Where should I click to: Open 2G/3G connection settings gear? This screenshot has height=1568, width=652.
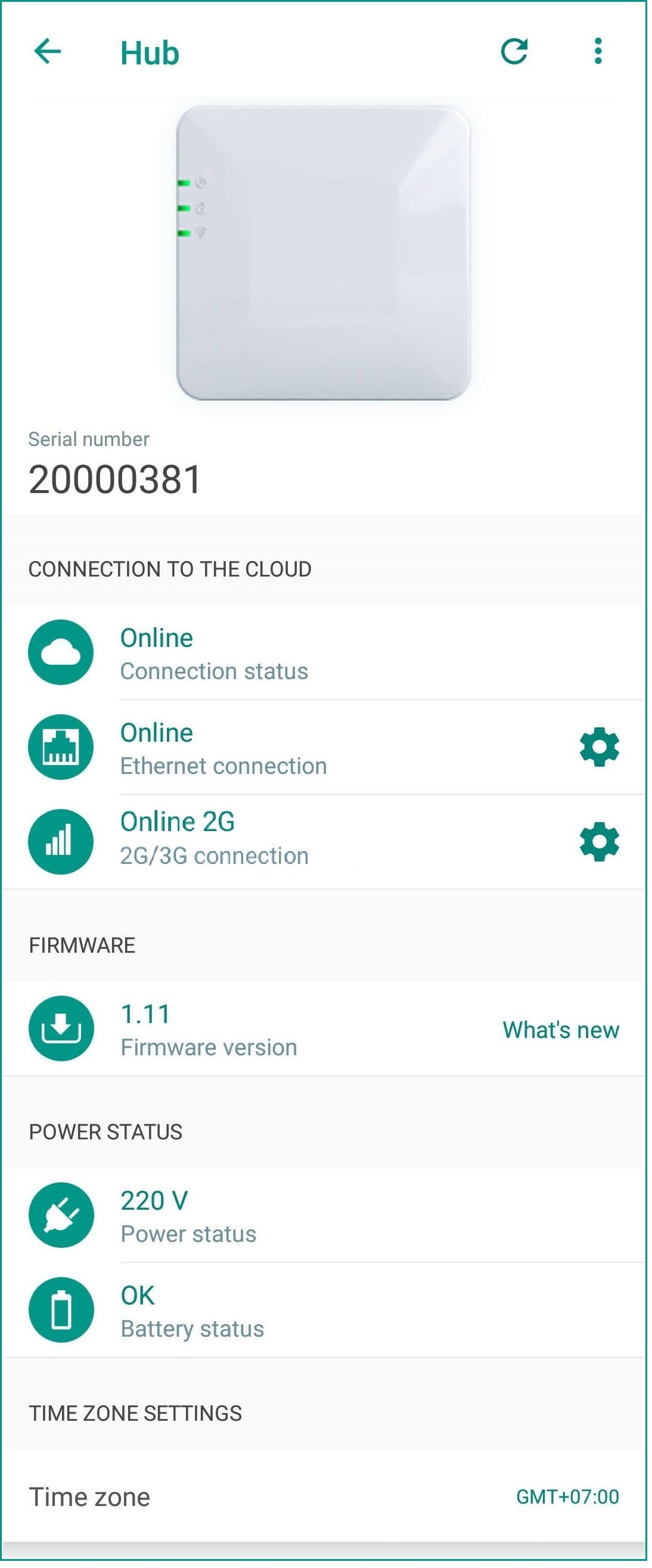(x=598, y=841)
